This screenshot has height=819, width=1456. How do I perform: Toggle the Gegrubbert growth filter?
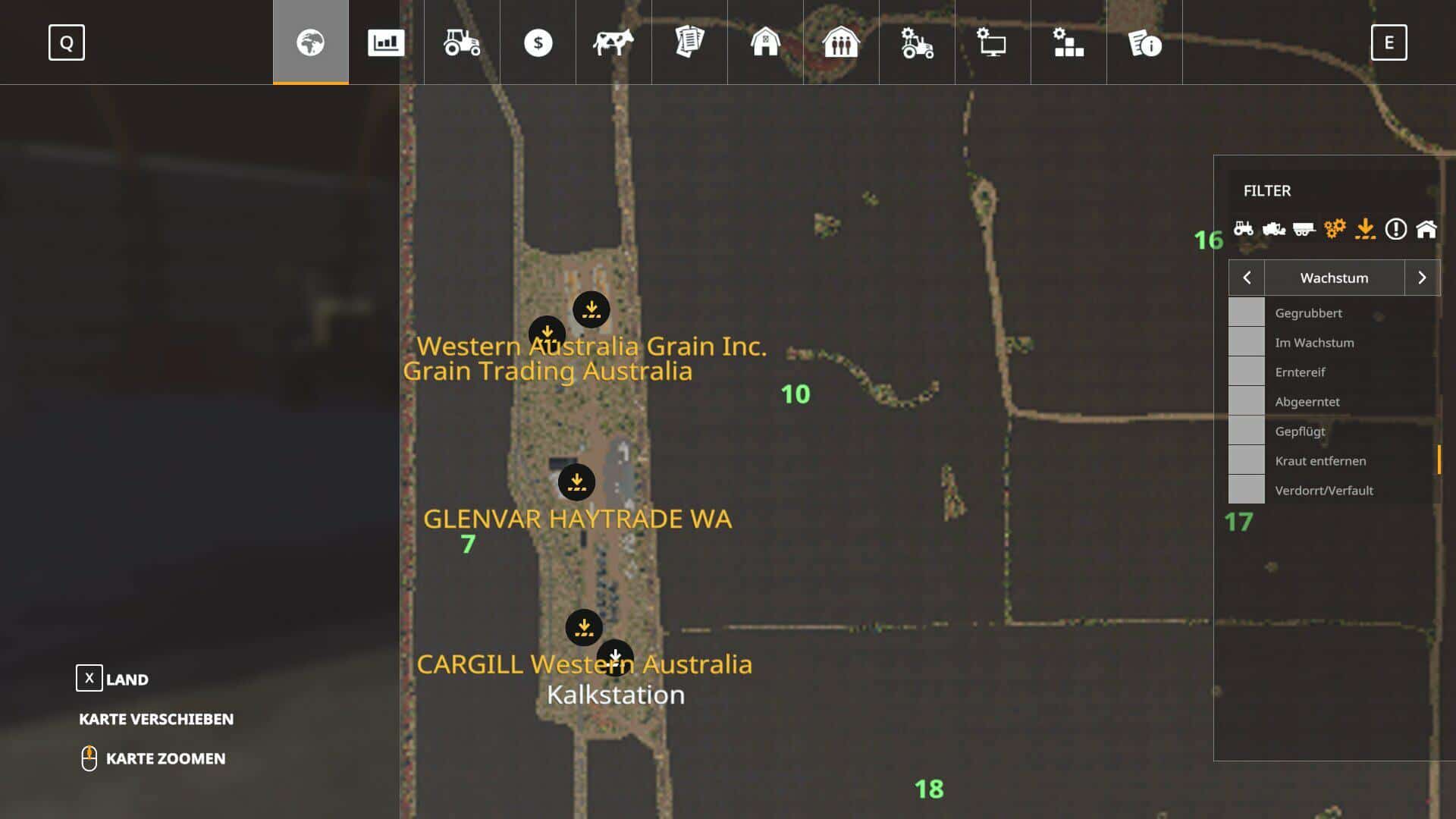pos(1247,312)
